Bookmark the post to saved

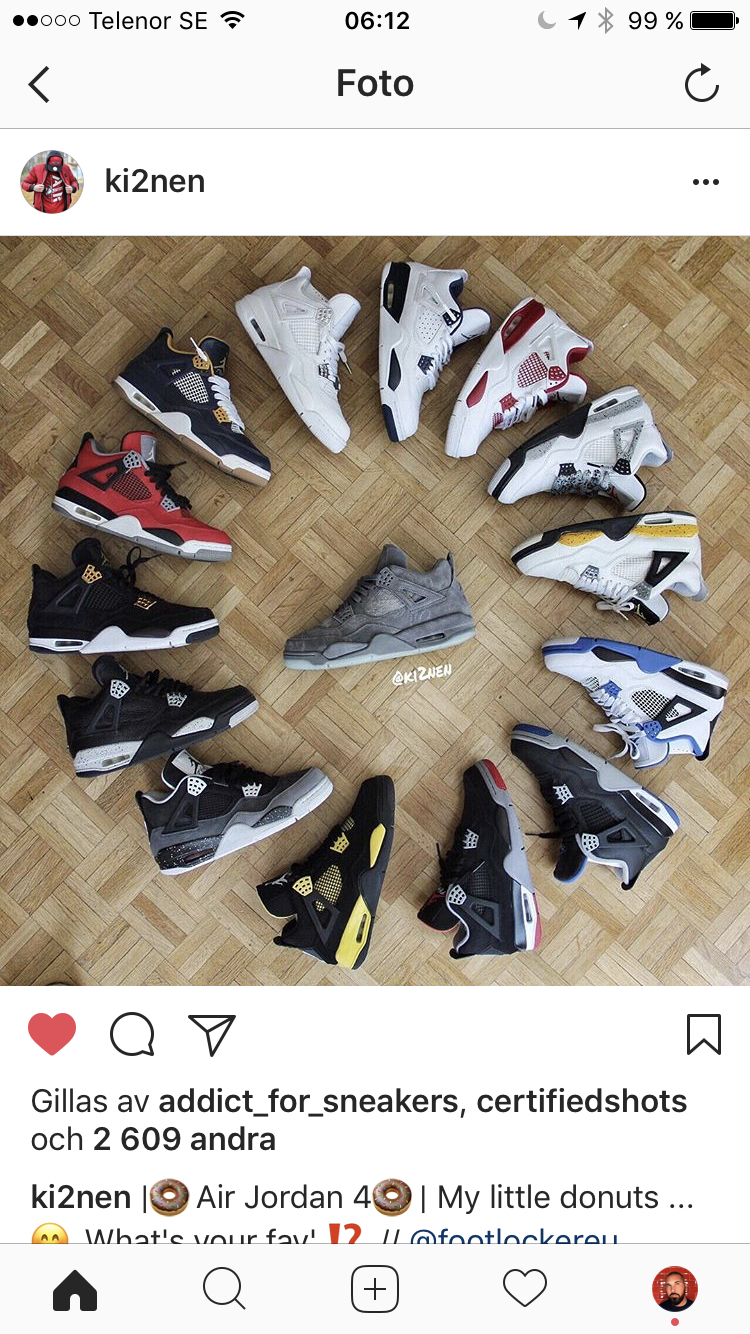tap(704, 1035)
